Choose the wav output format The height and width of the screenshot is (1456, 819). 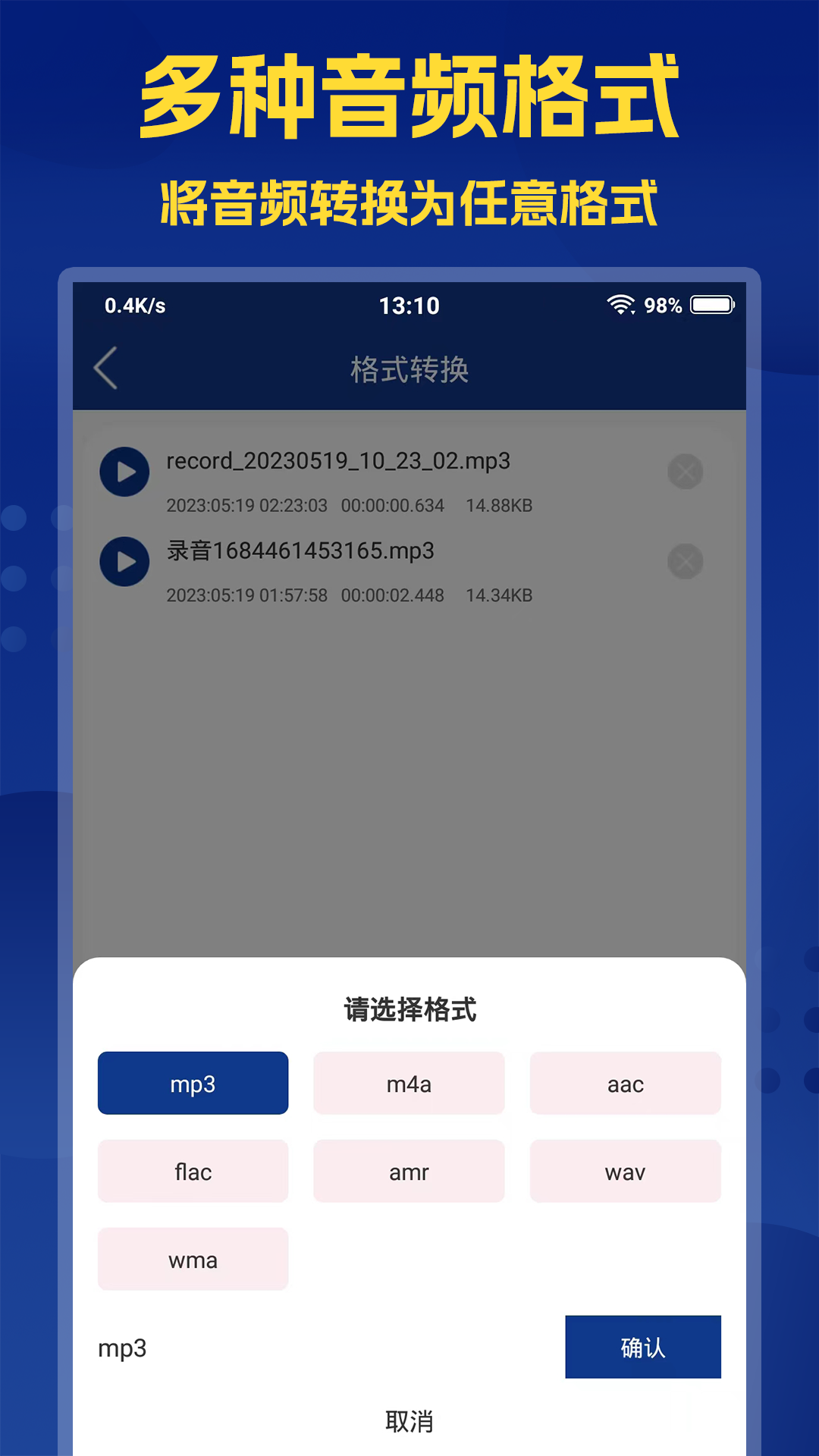pos(625,1171)
